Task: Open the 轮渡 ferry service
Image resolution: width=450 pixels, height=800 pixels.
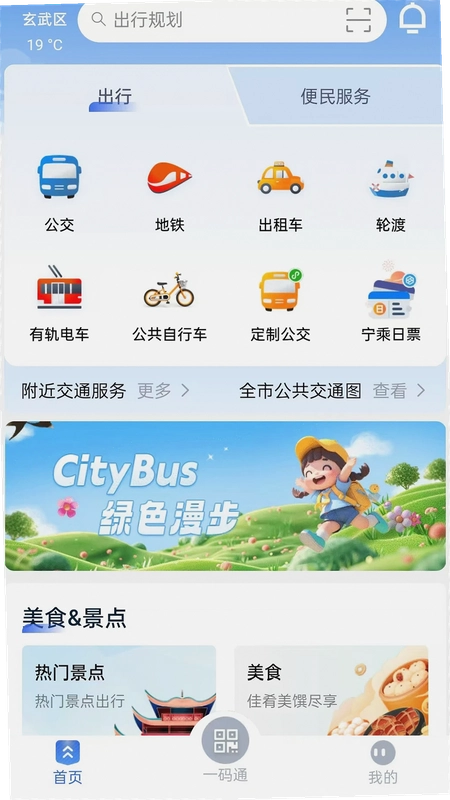Action: [x=391, y=194]
